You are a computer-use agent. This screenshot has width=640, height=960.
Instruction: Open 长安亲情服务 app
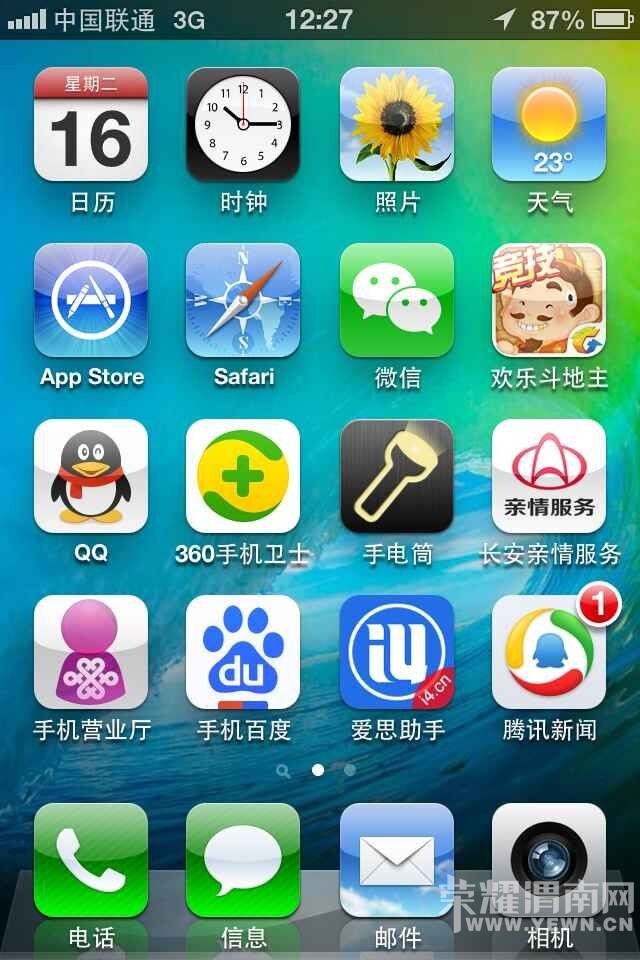tap(549, 476)
